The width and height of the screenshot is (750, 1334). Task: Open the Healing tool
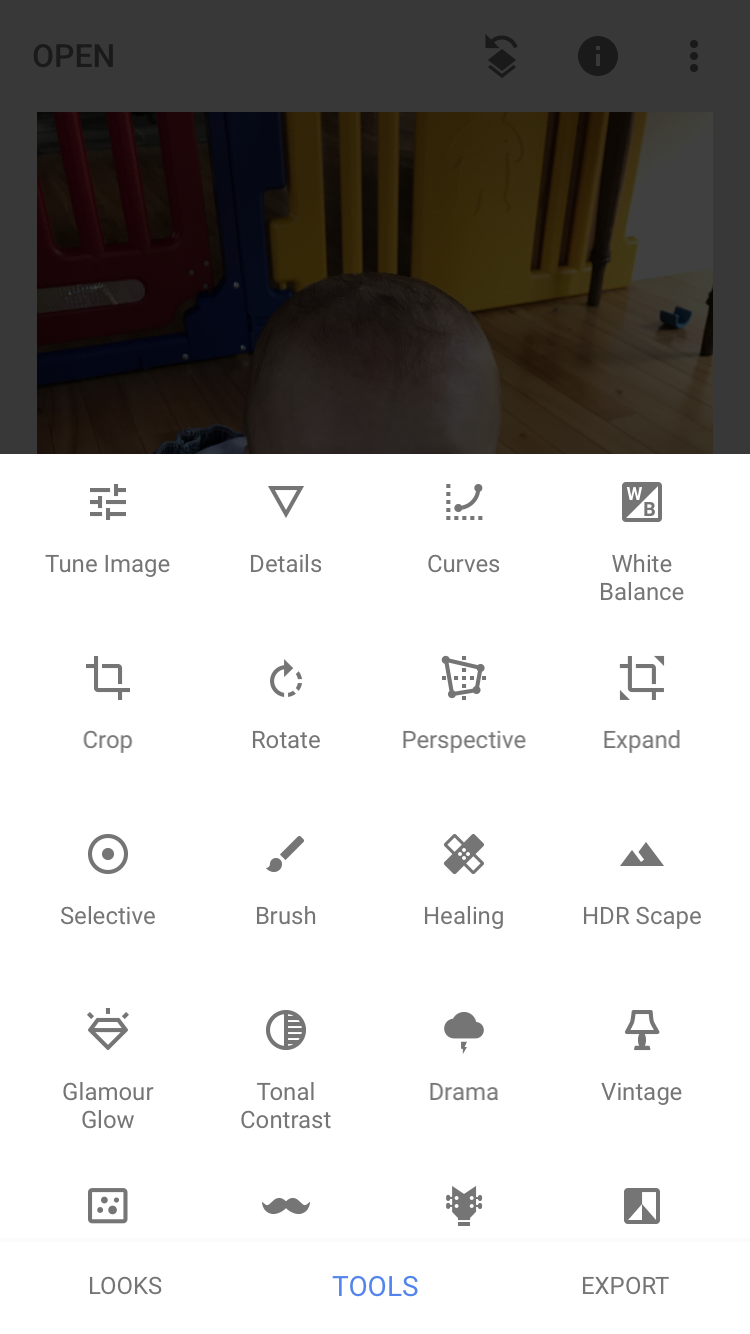click(464, 881)
